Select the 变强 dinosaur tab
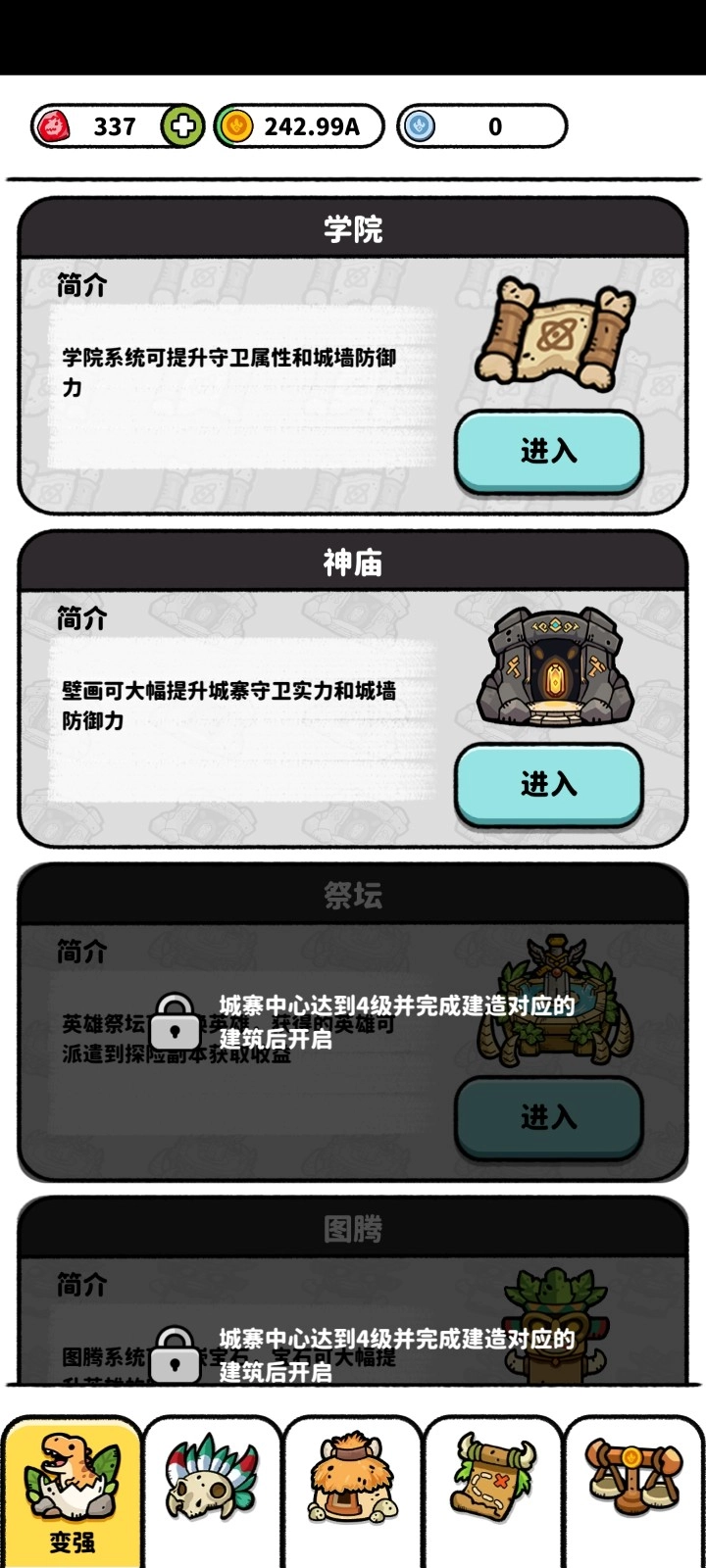Image resolution: width=706 pixels, height=1568 pixels. (x=72, y=1492)
